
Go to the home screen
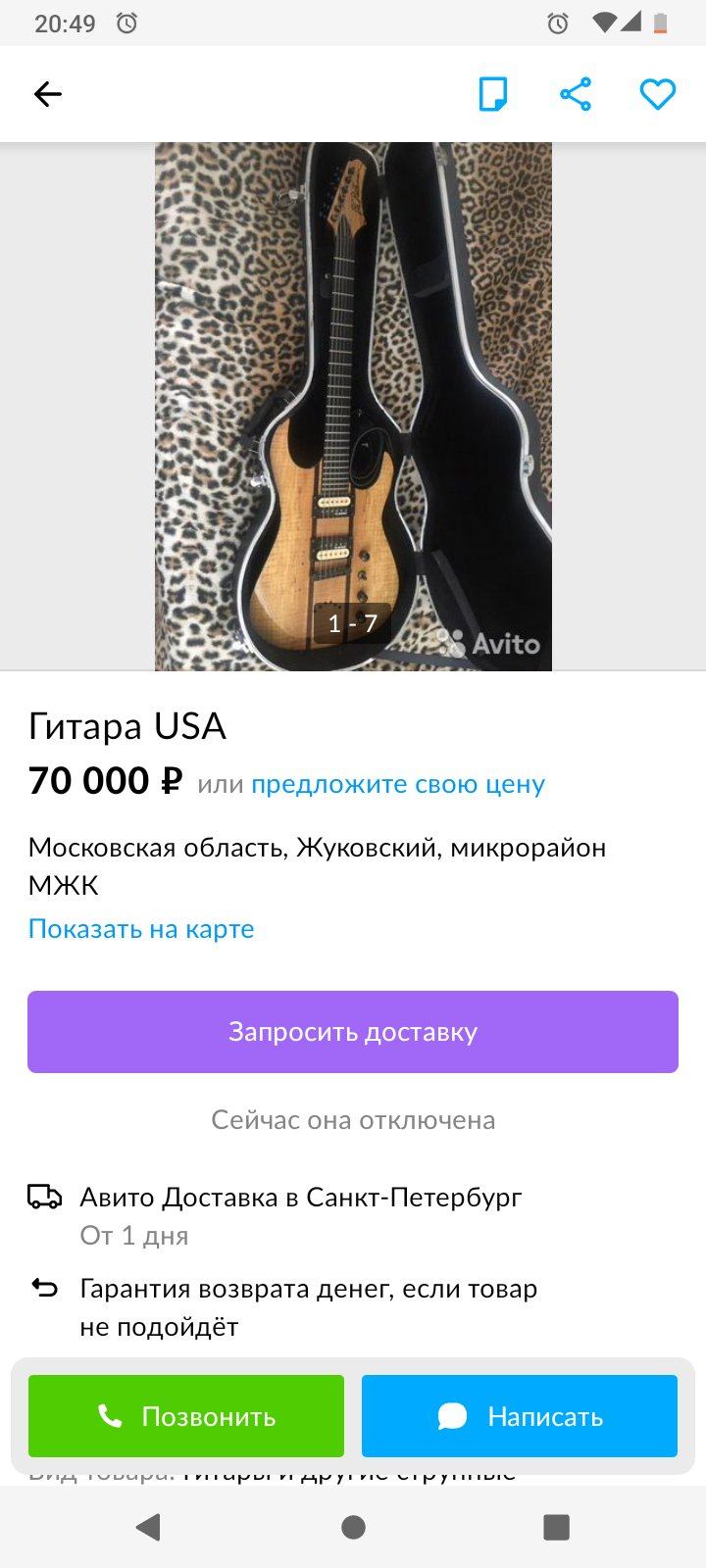tap(353, 1527)
